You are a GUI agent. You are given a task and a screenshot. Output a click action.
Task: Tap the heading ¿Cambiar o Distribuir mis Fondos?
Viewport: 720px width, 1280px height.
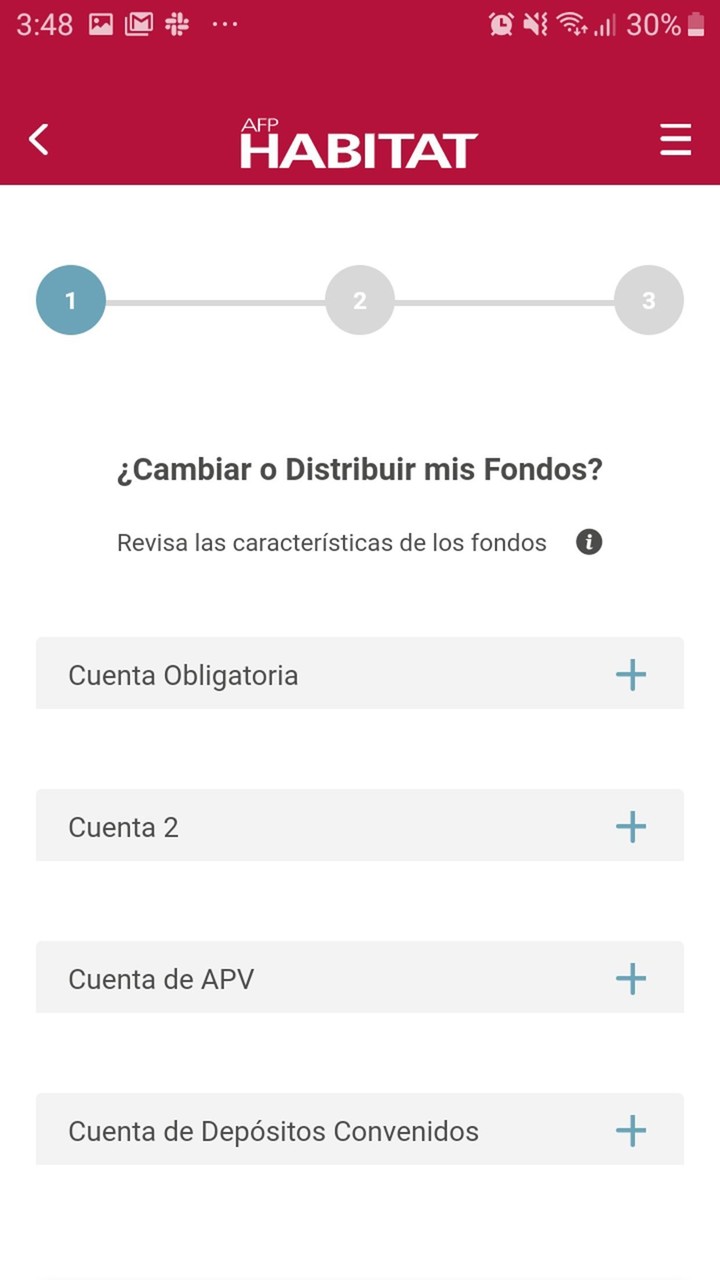click(x=359, y=469)
